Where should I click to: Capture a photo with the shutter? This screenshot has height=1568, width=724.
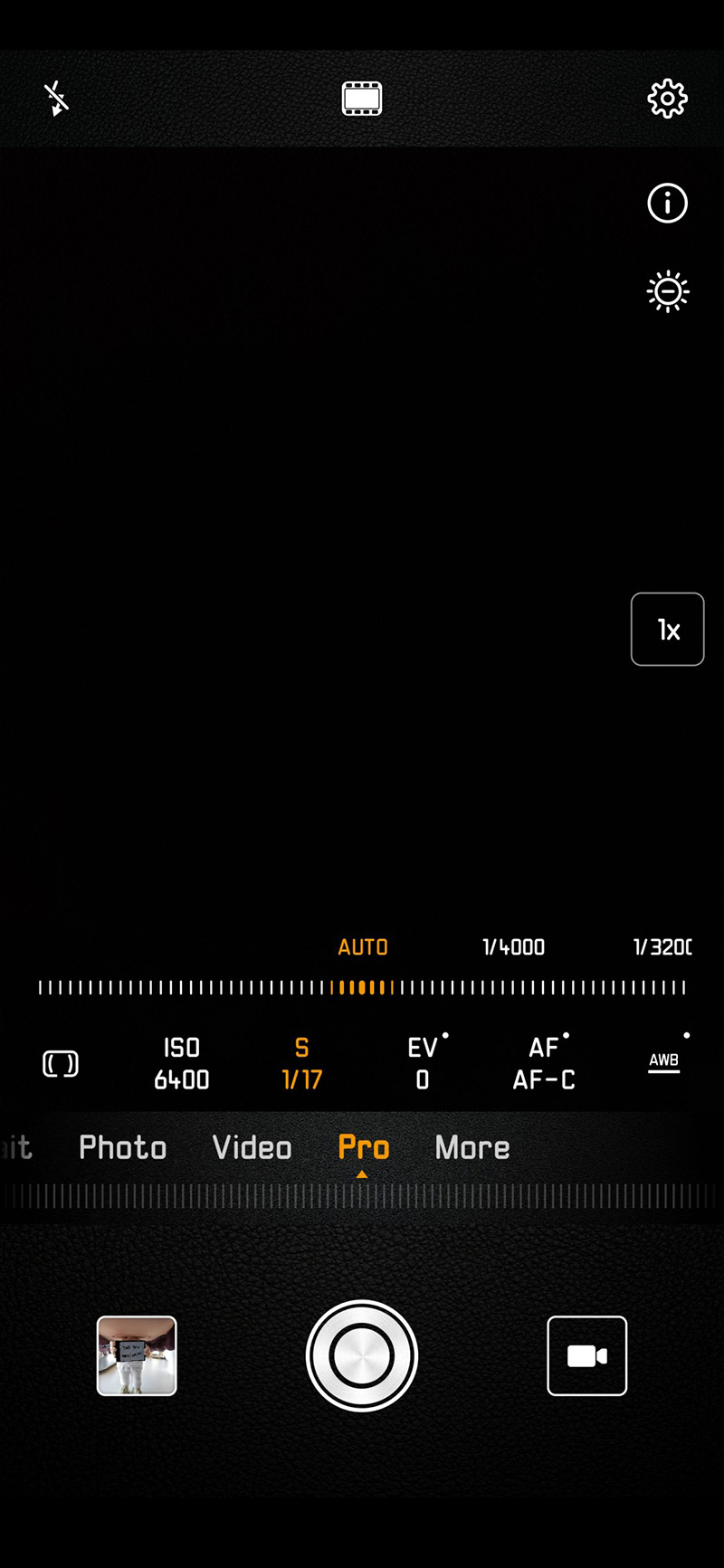[x=362, y=1355]
